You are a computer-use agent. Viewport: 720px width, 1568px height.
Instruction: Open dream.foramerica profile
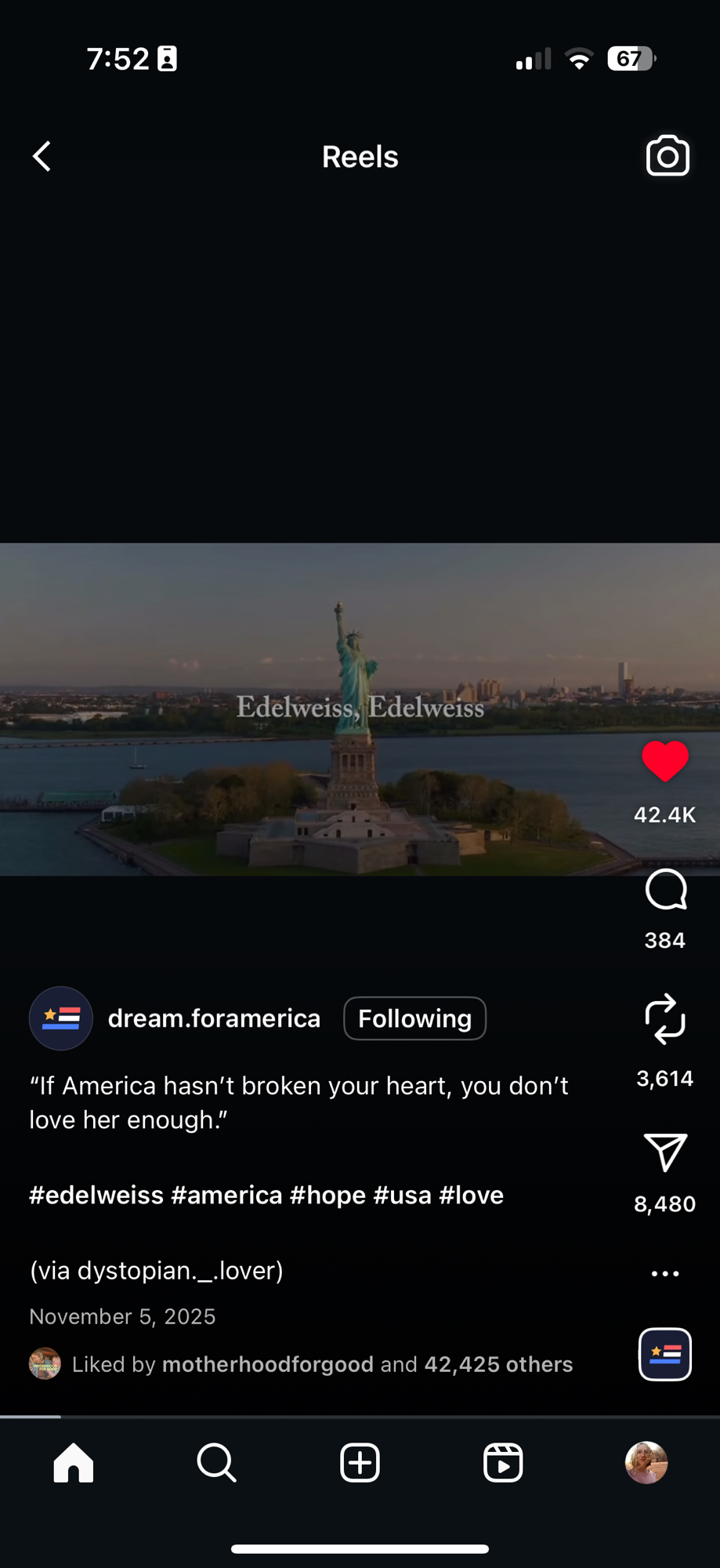[x=214, y=1018]
